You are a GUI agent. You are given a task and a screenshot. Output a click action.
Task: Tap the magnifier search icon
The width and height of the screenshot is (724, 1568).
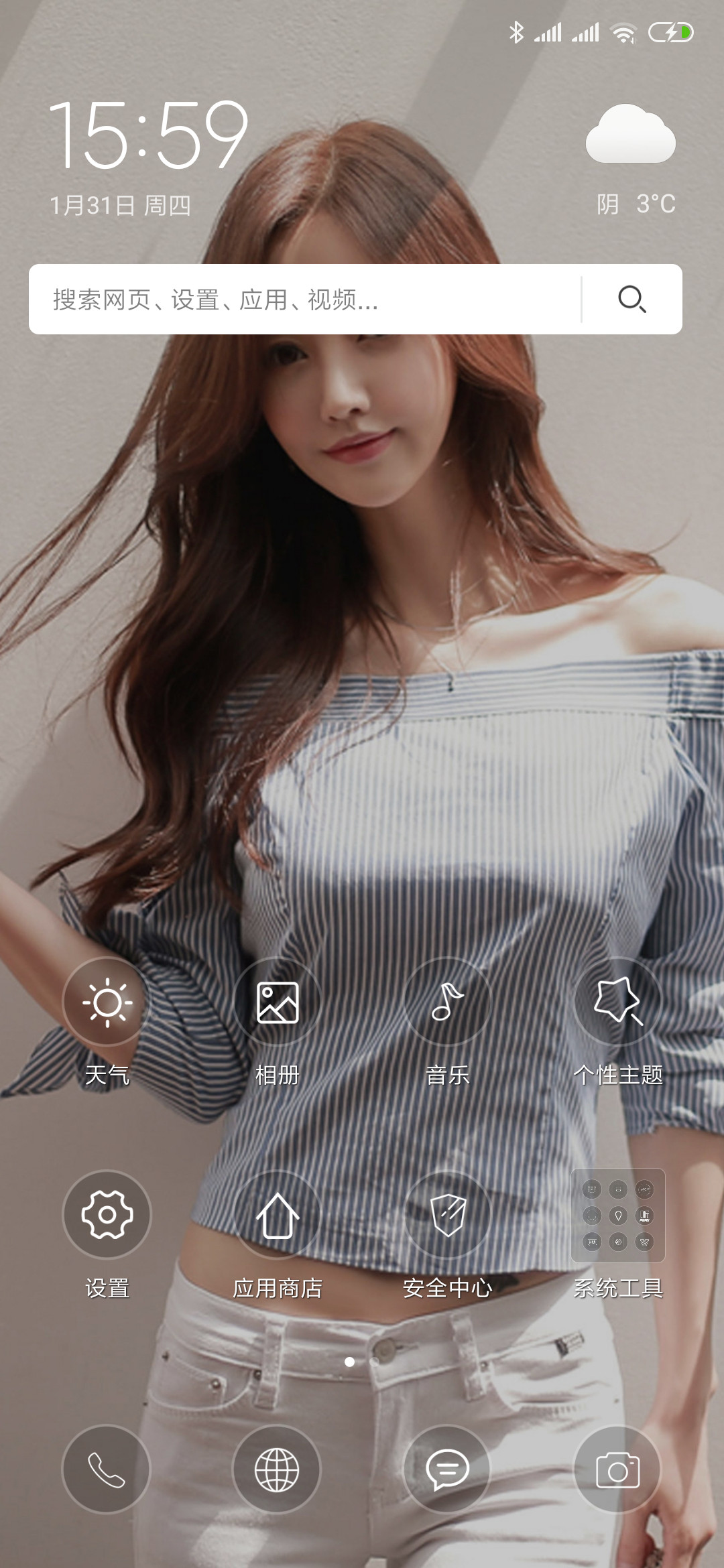(x=631, y=300)
